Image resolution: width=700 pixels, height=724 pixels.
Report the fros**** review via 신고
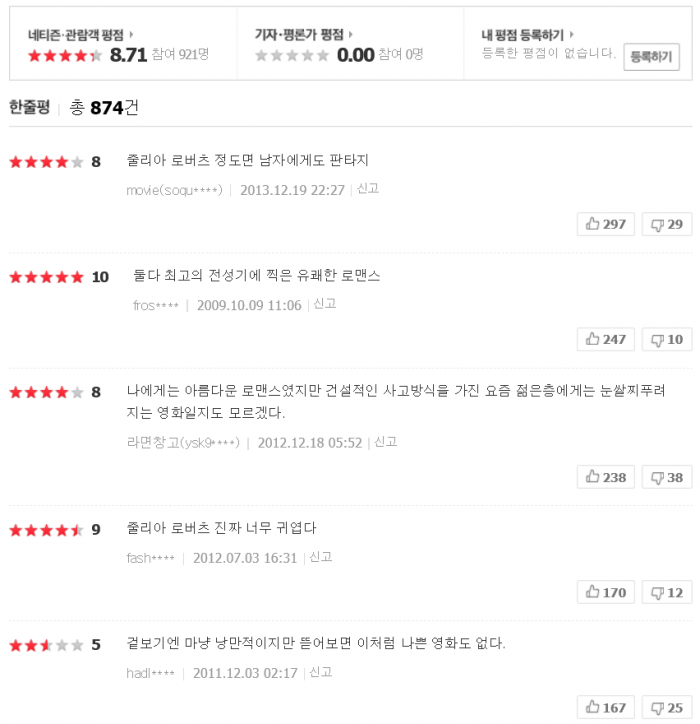[x=325, y=304]
